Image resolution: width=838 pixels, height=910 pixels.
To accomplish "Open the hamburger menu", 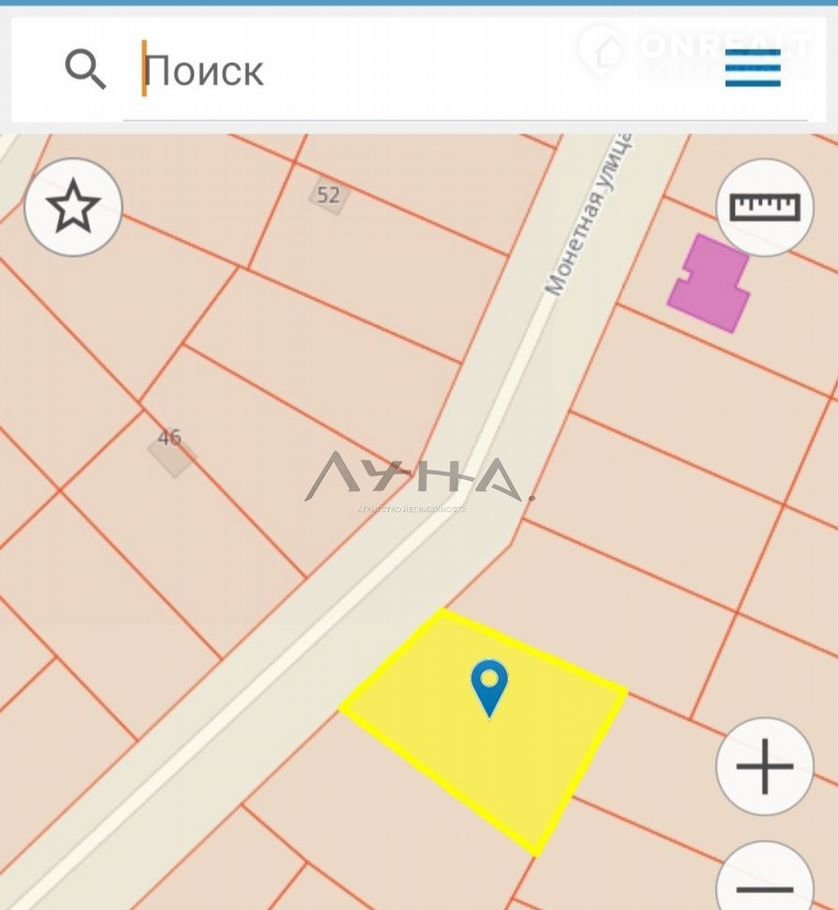I will 752,70.
